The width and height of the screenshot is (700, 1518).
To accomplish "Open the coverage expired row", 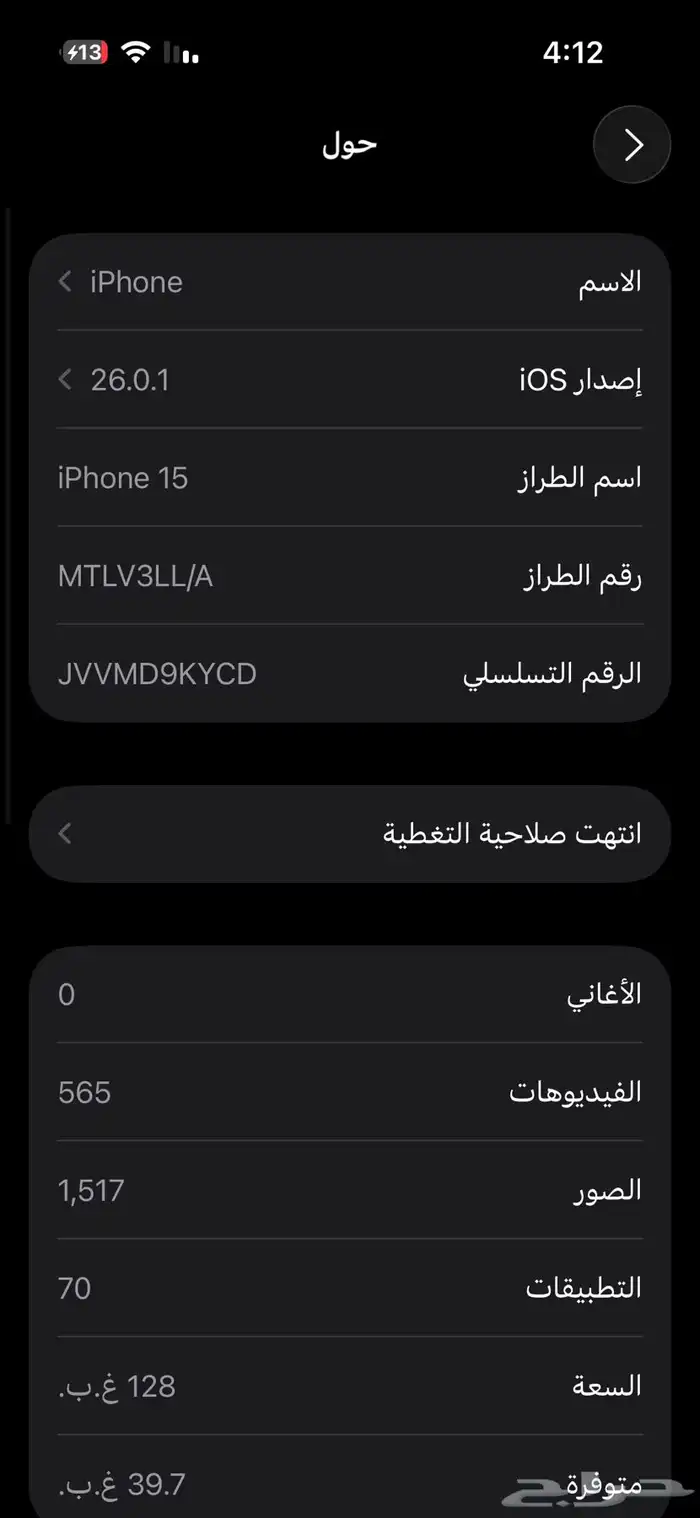I will pyautogui.click(x=349, y=833).
